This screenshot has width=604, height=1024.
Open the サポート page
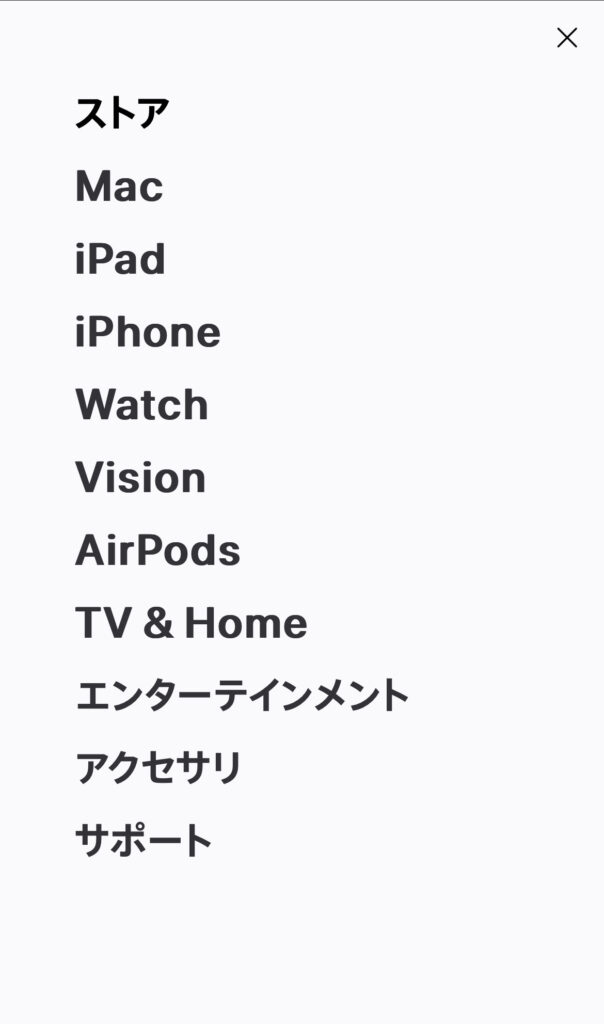click(144, 842)
